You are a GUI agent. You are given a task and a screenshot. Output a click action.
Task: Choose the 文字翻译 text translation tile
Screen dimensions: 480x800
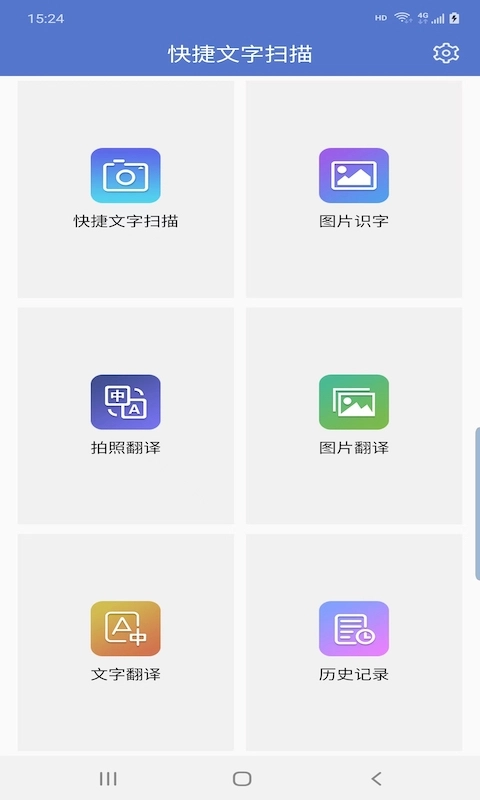click(x=126, y=642)
